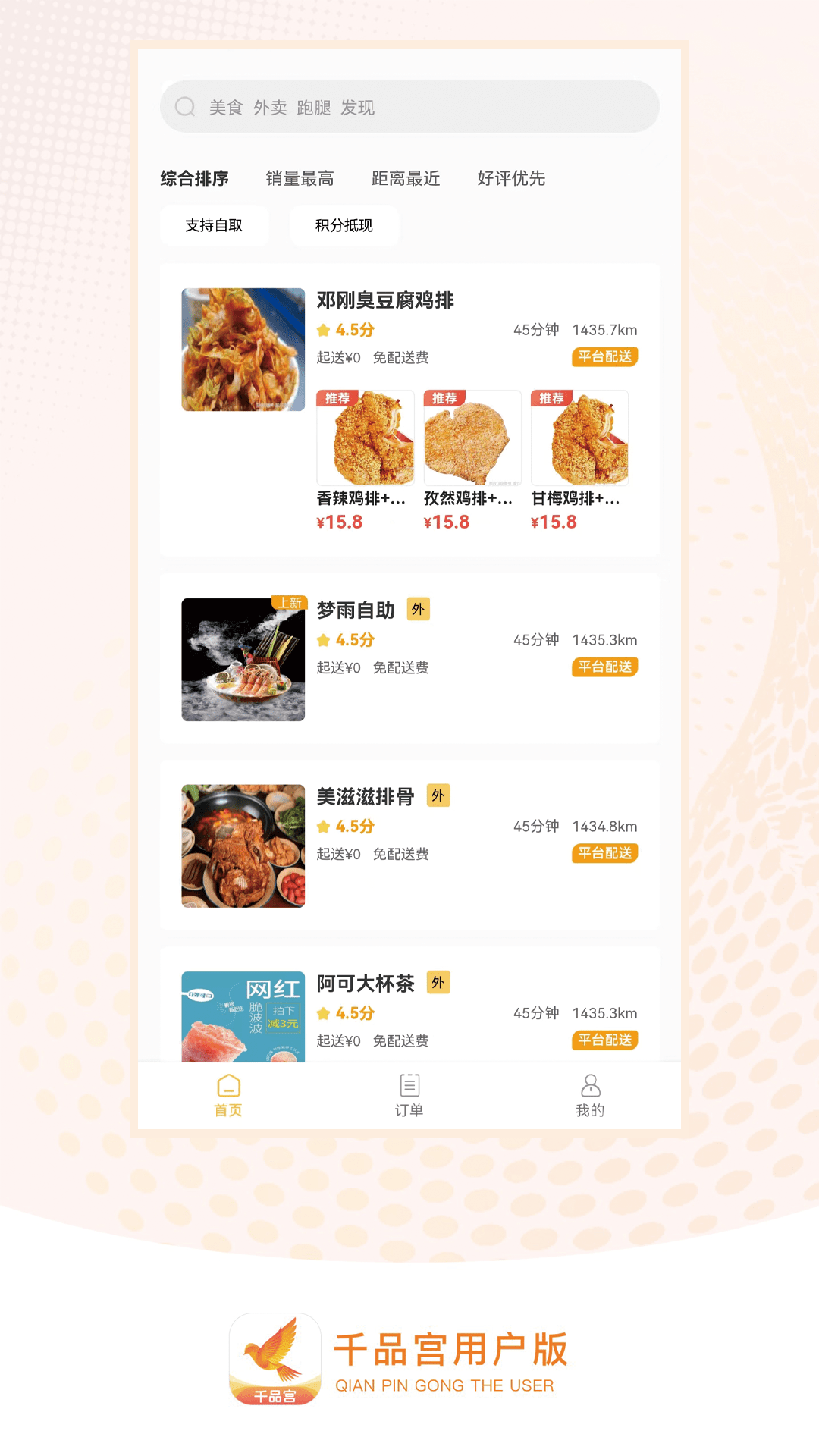Tap the 外 delivery badge next to 梦雨自助
The image size is (819, 1456).
click(x=418, y=609)
